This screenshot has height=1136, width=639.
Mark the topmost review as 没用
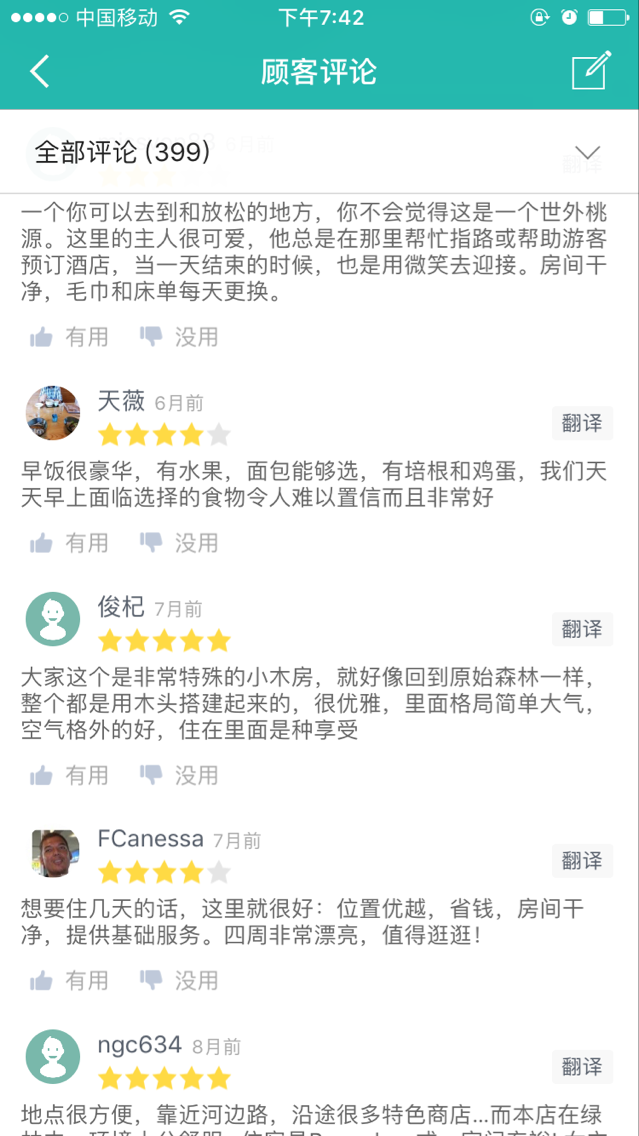click(179, 337)
